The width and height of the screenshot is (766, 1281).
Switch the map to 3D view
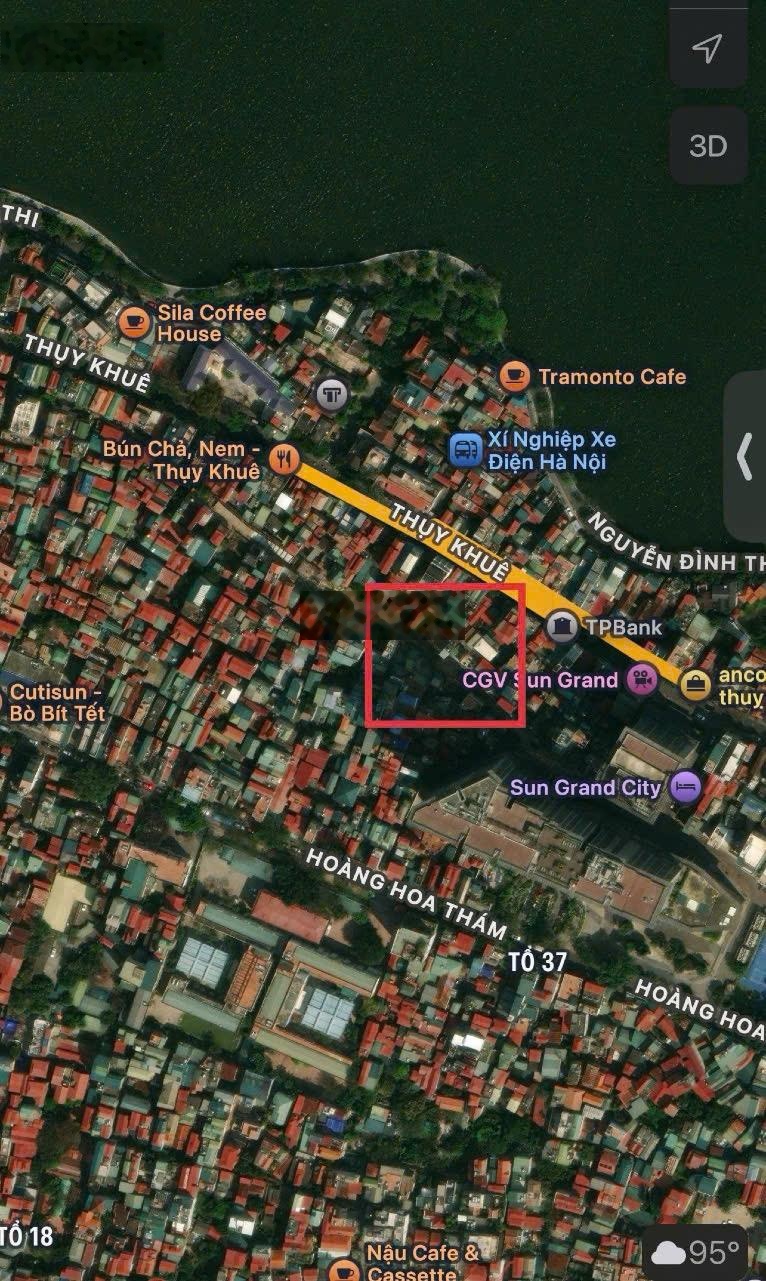708,146
